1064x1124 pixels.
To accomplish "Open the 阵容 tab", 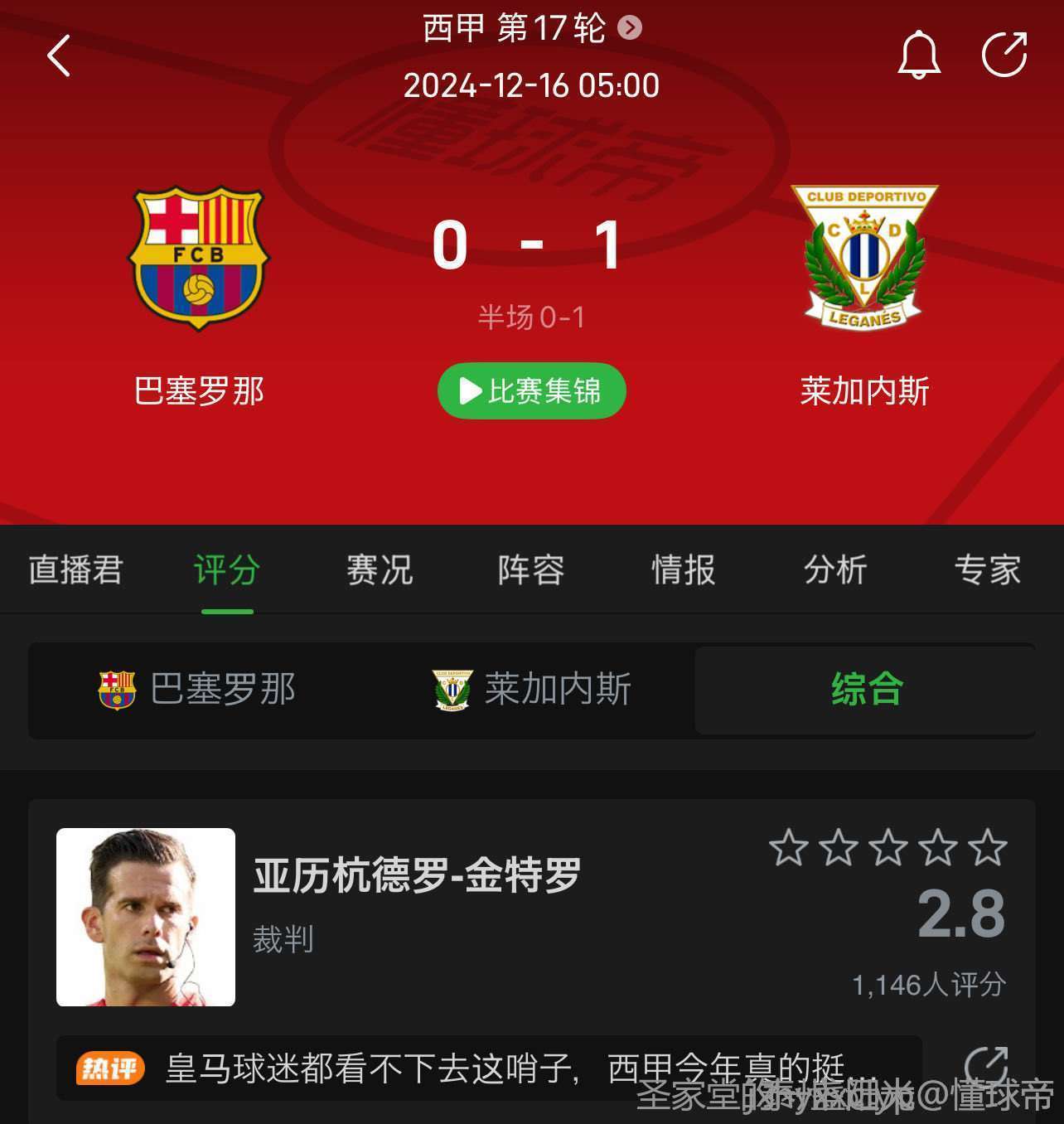I will [531, 570].
